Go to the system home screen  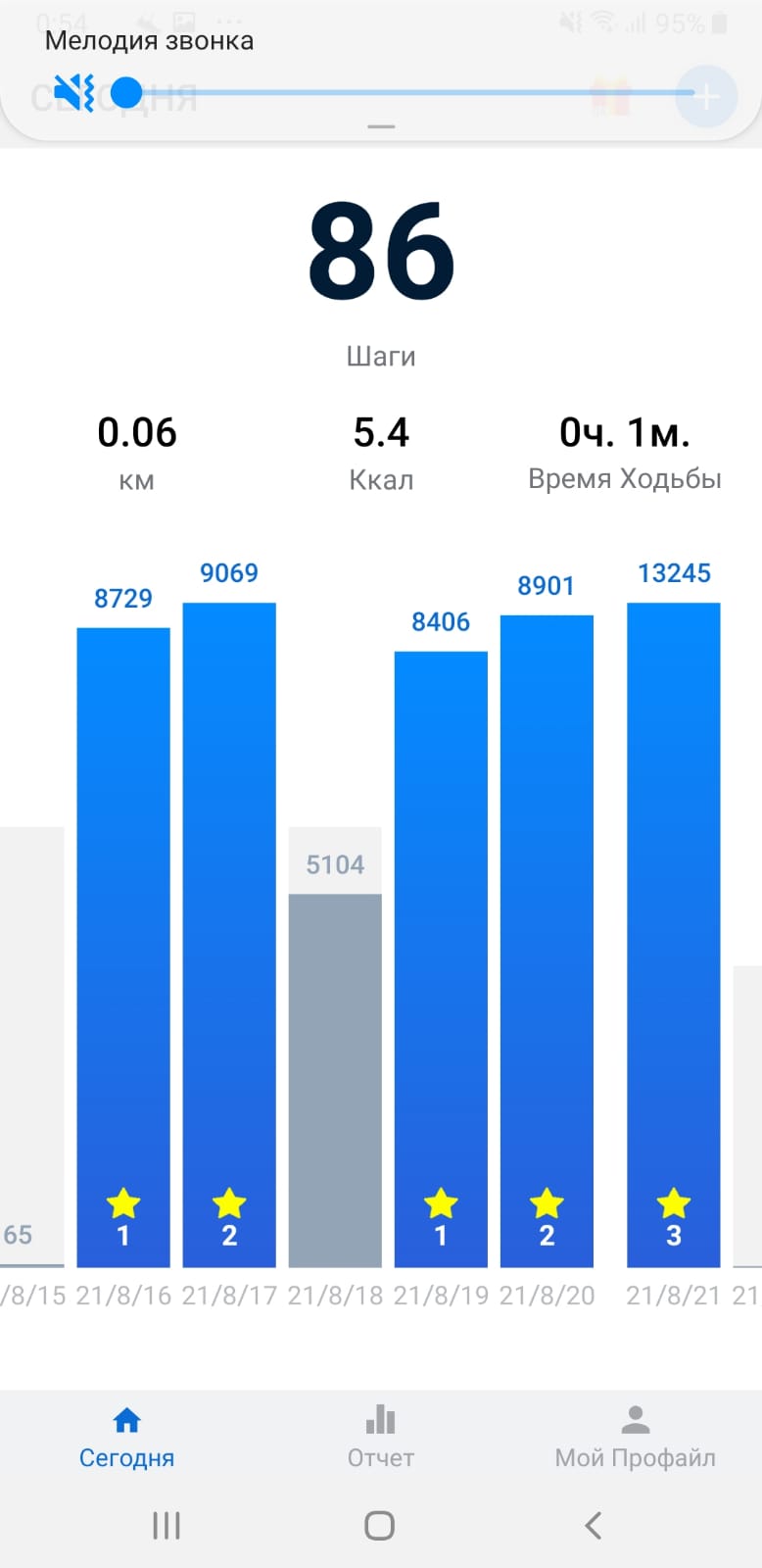click(x=380, y=1525)
